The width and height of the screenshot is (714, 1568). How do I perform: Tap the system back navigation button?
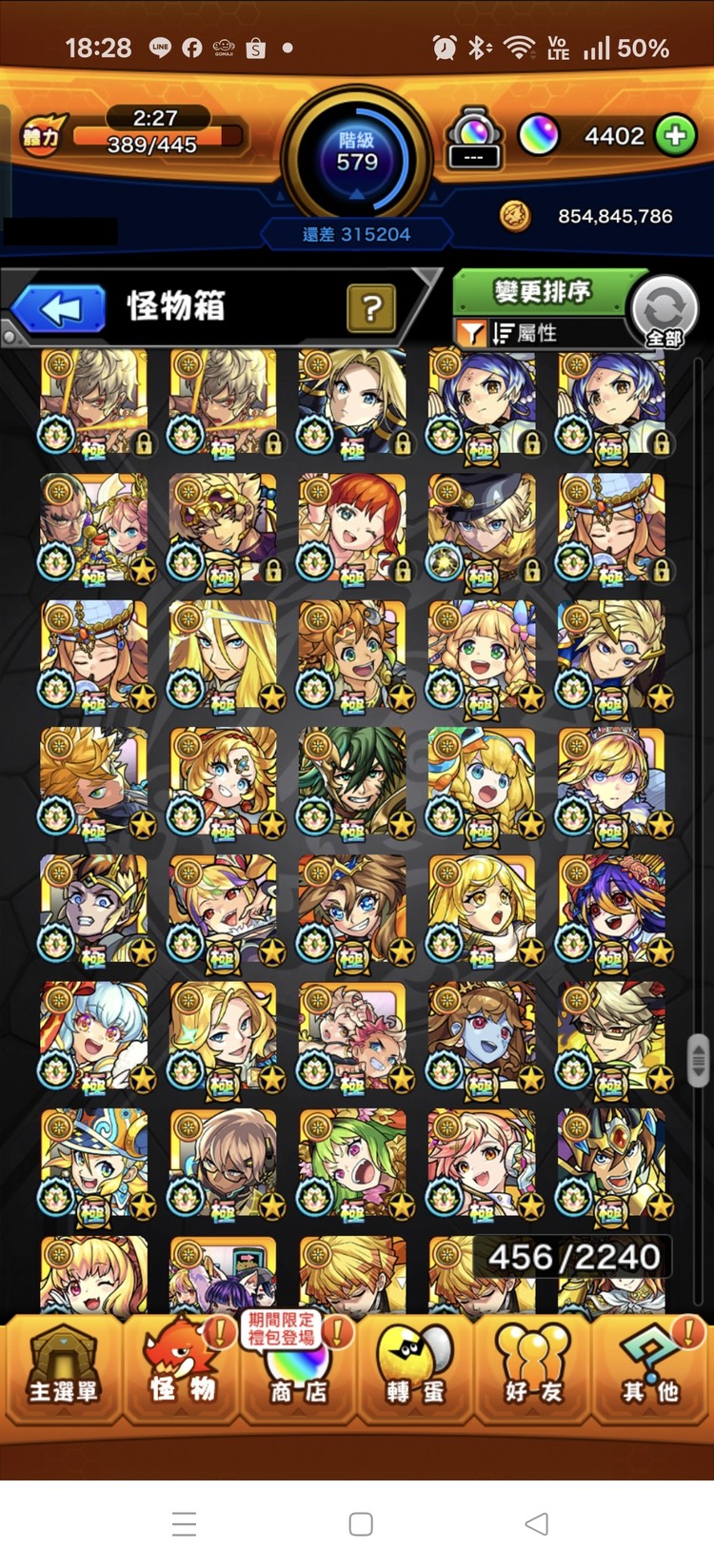(x=537, y=1523)
